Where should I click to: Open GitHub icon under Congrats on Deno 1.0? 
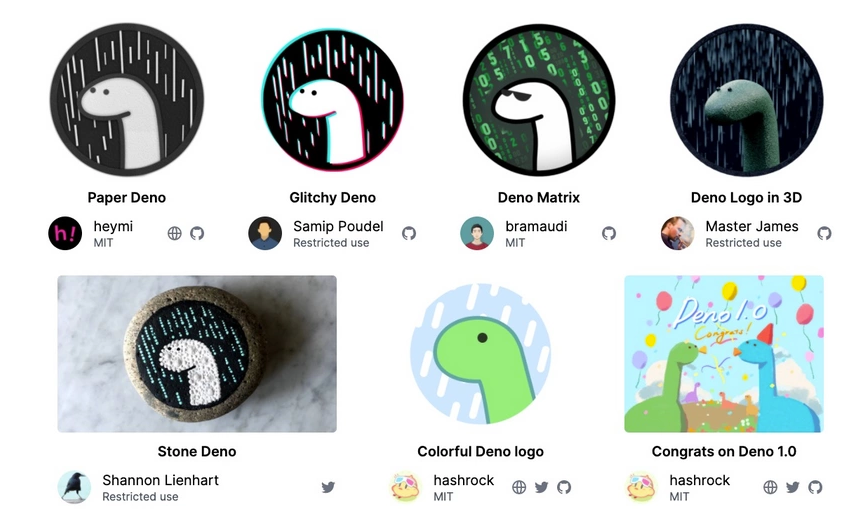tap(815, 487)
